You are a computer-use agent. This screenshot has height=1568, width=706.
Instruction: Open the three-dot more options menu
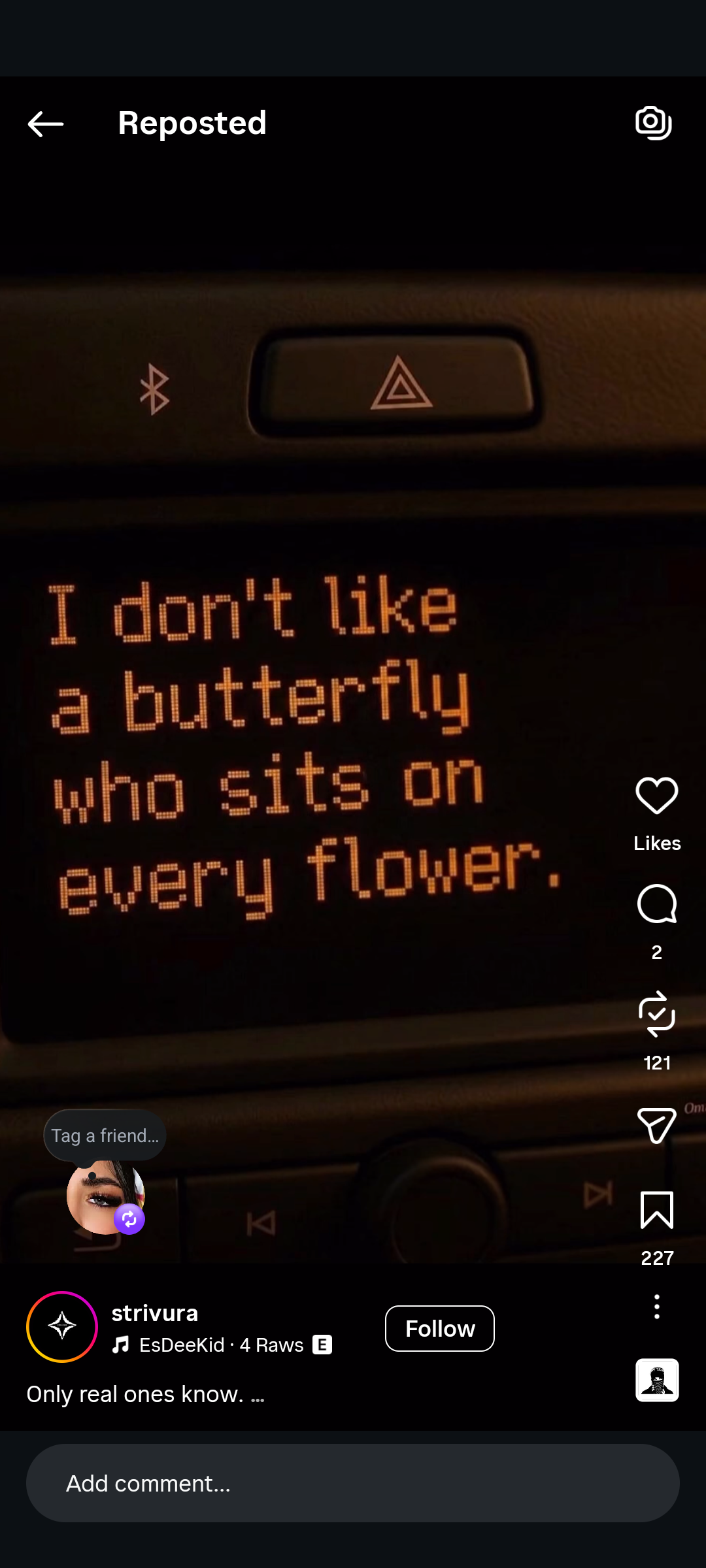tap(656, 1307)
